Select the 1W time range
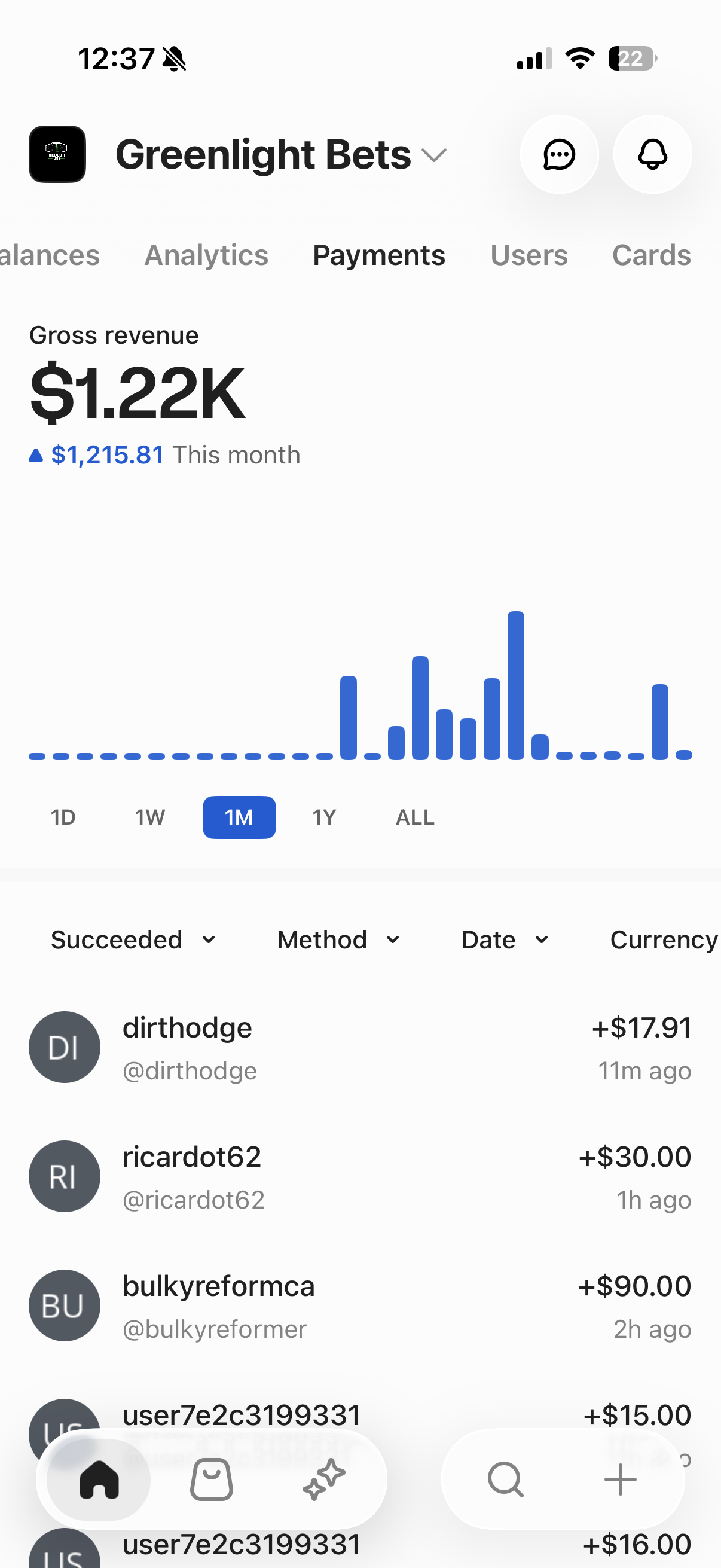 pos(149,817)
